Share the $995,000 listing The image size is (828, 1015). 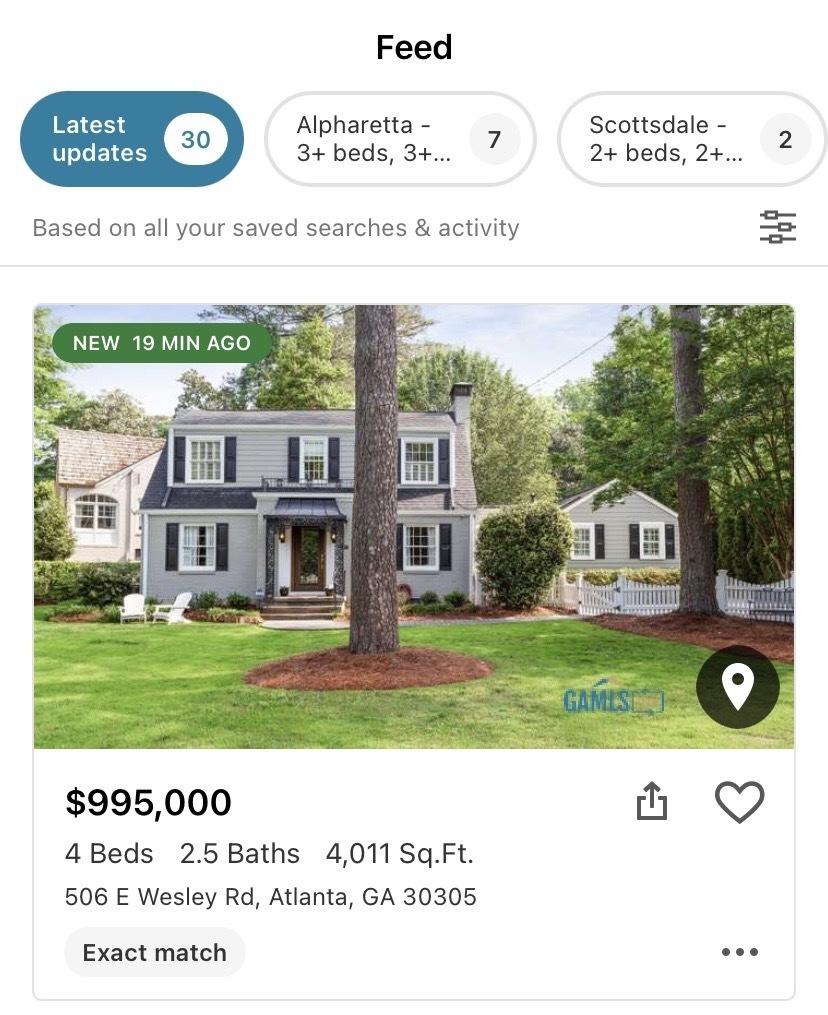tap(652, 802)
